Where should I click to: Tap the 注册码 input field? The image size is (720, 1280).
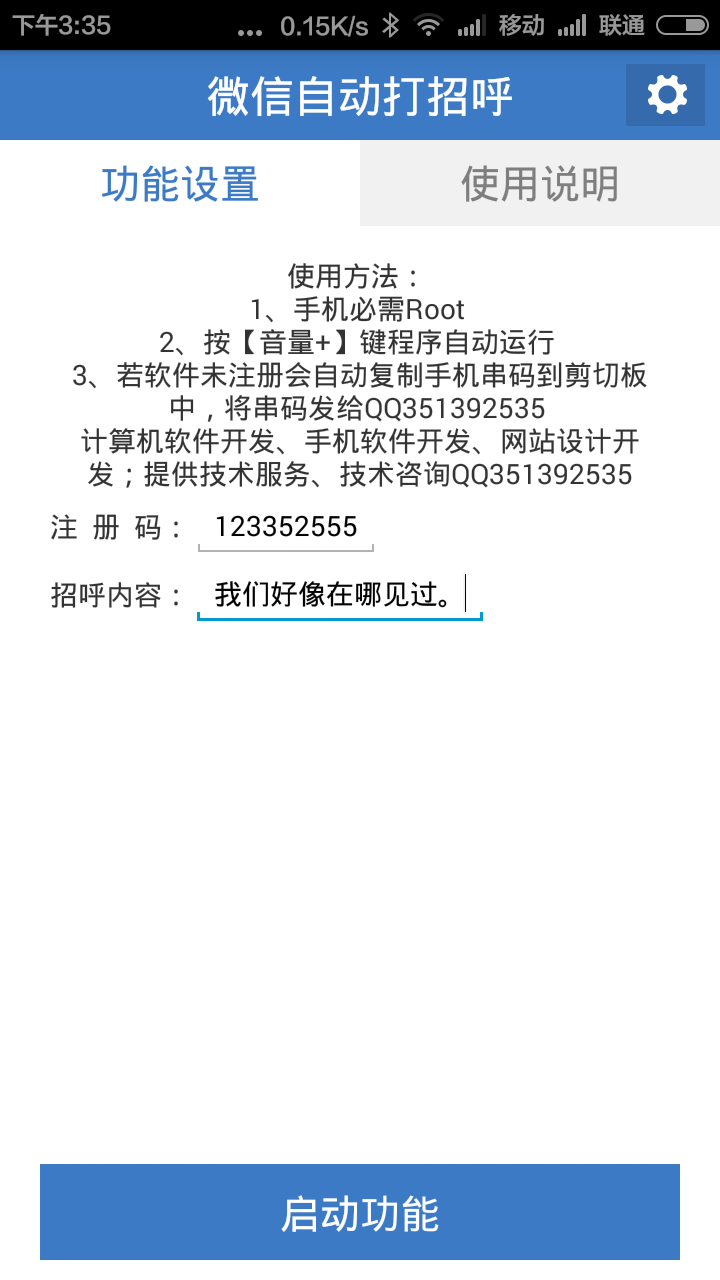coord(286,528)
